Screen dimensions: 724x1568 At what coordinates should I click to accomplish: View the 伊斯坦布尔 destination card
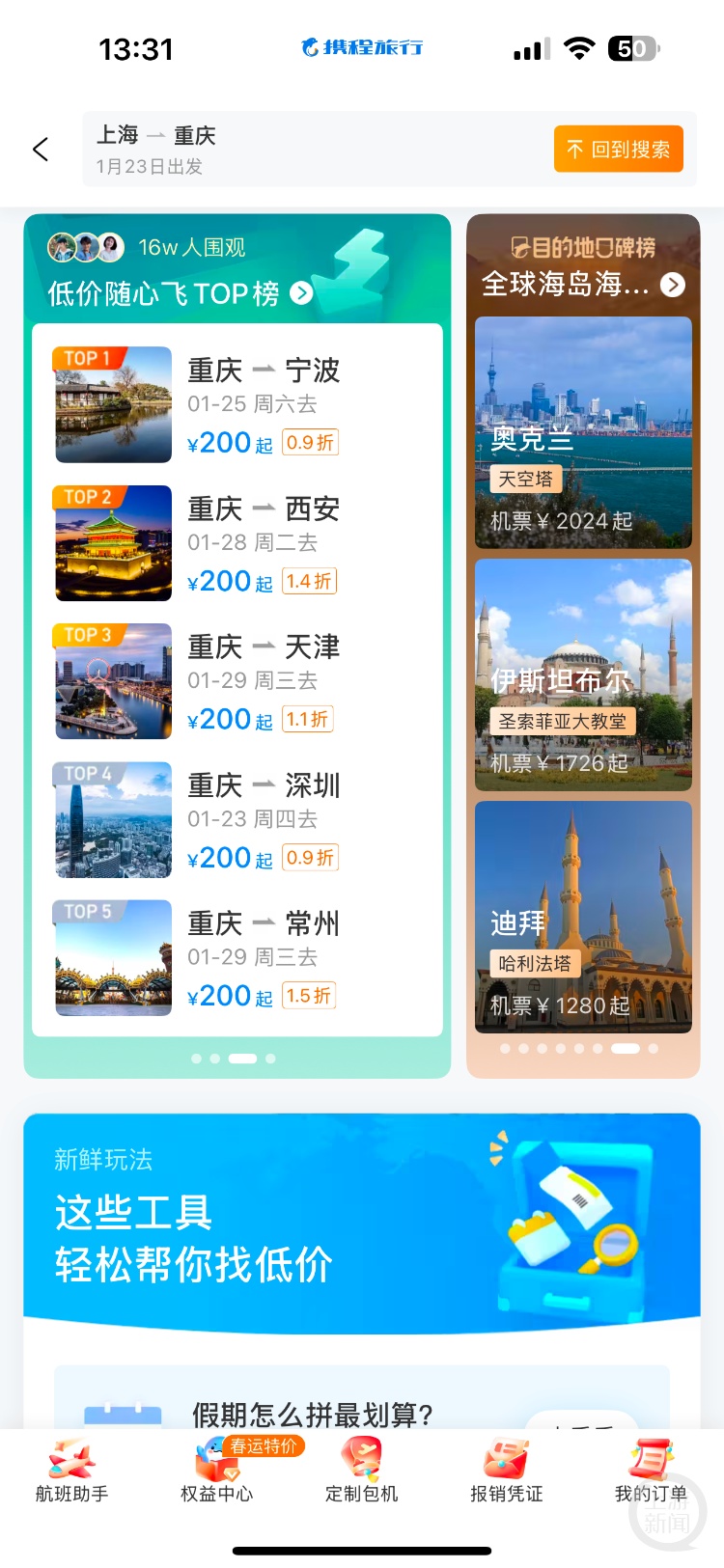pyautogui.click(x=583, y=674)
